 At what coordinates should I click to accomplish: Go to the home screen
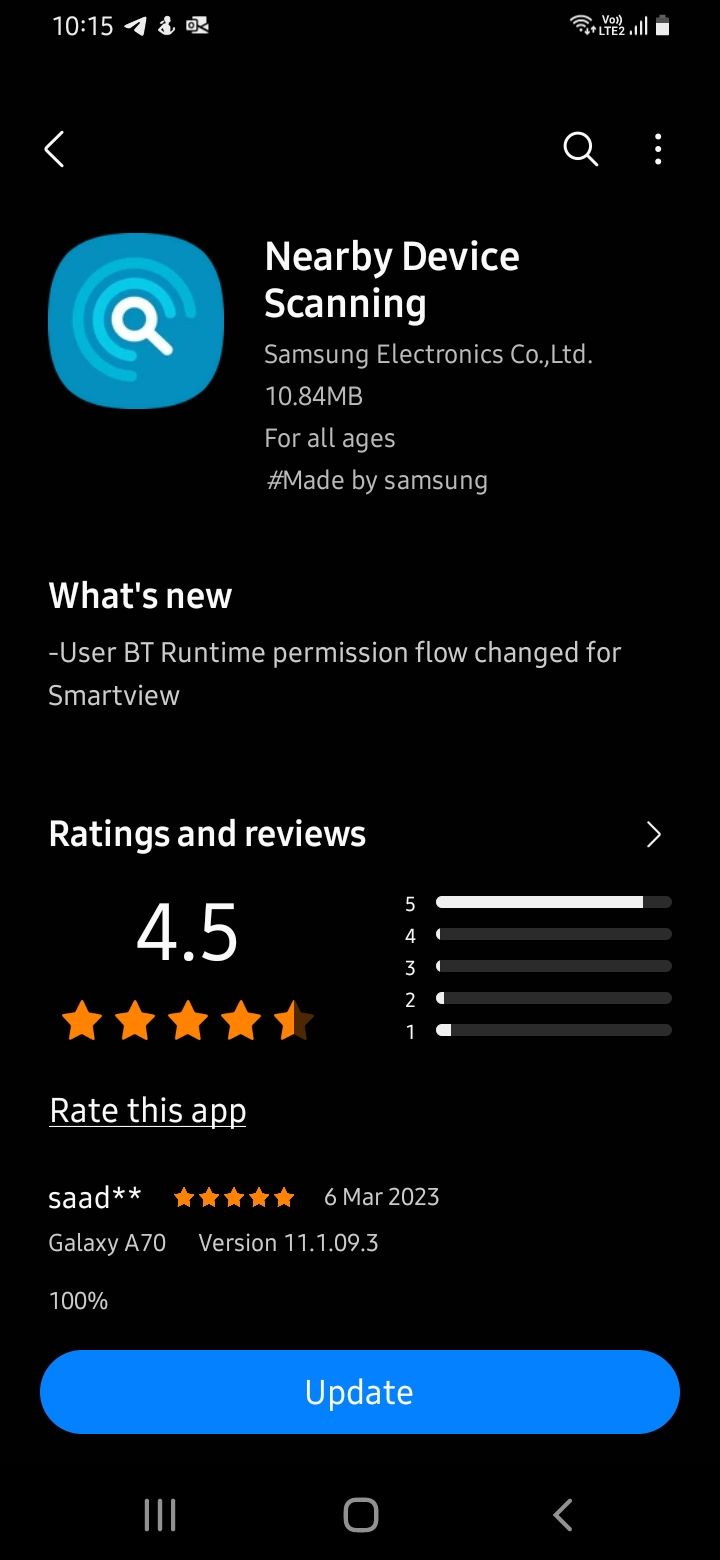[361, 1515]
